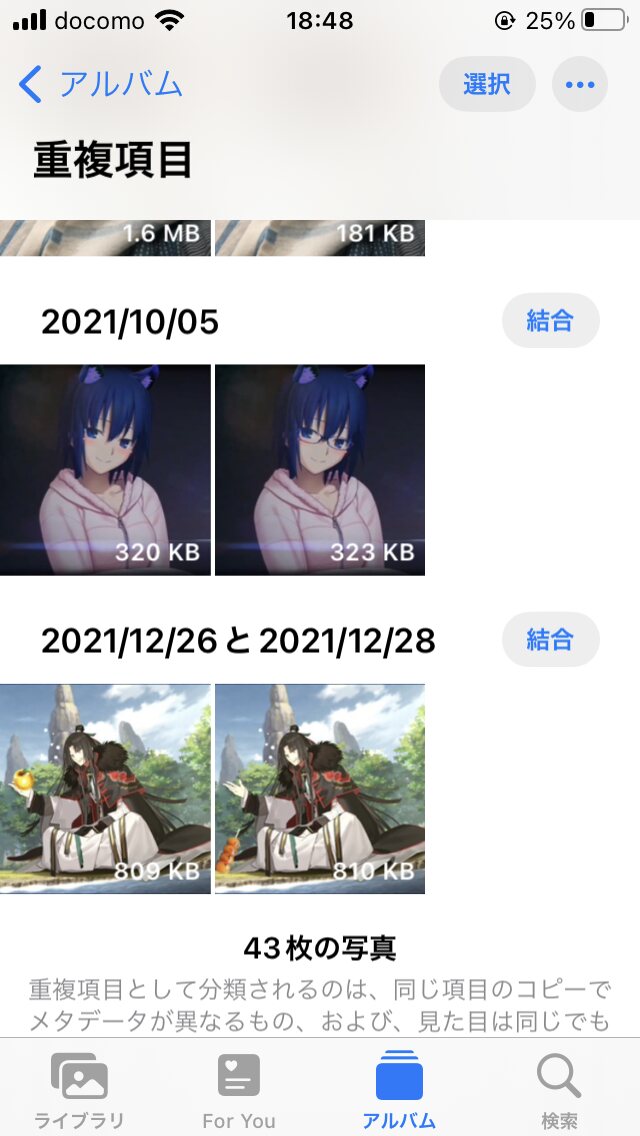This screenshot has height=1136, width=640.
Task: Go back to アルバム
Action: tap(100, 84)
